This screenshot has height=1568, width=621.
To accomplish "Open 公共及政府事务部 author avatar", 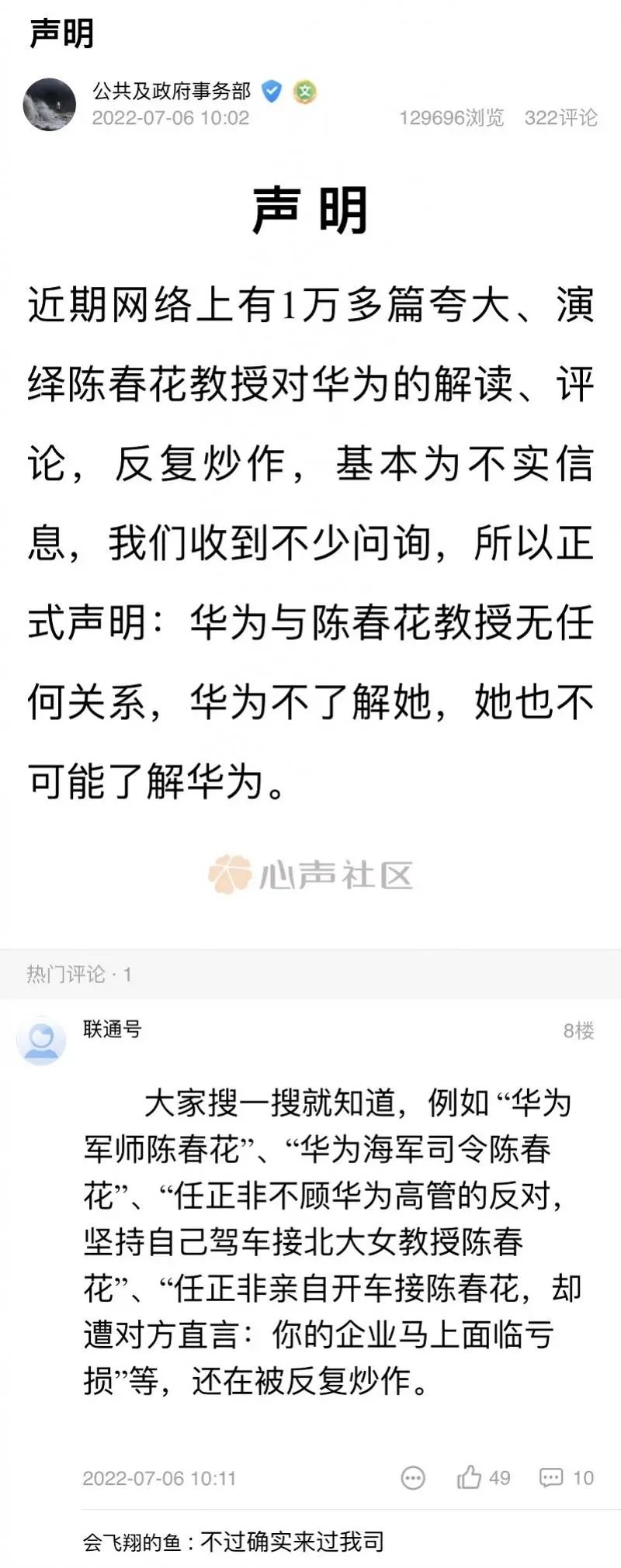I will click(x=50, y=104).
